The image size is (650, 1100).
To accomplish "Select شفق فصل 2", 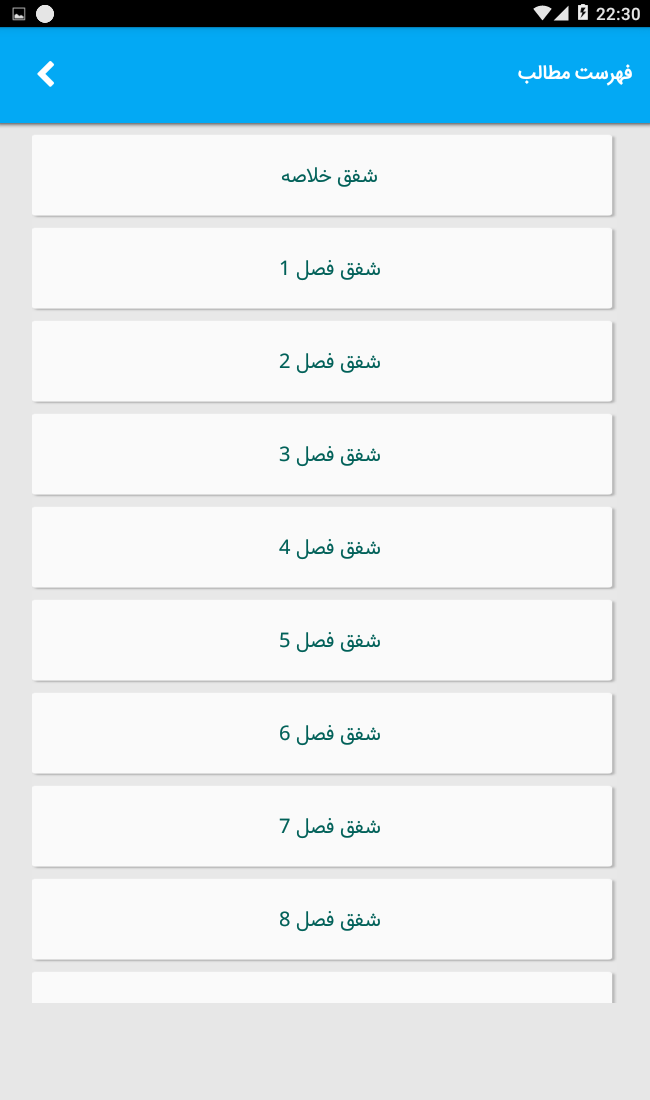I will (322, 361).
